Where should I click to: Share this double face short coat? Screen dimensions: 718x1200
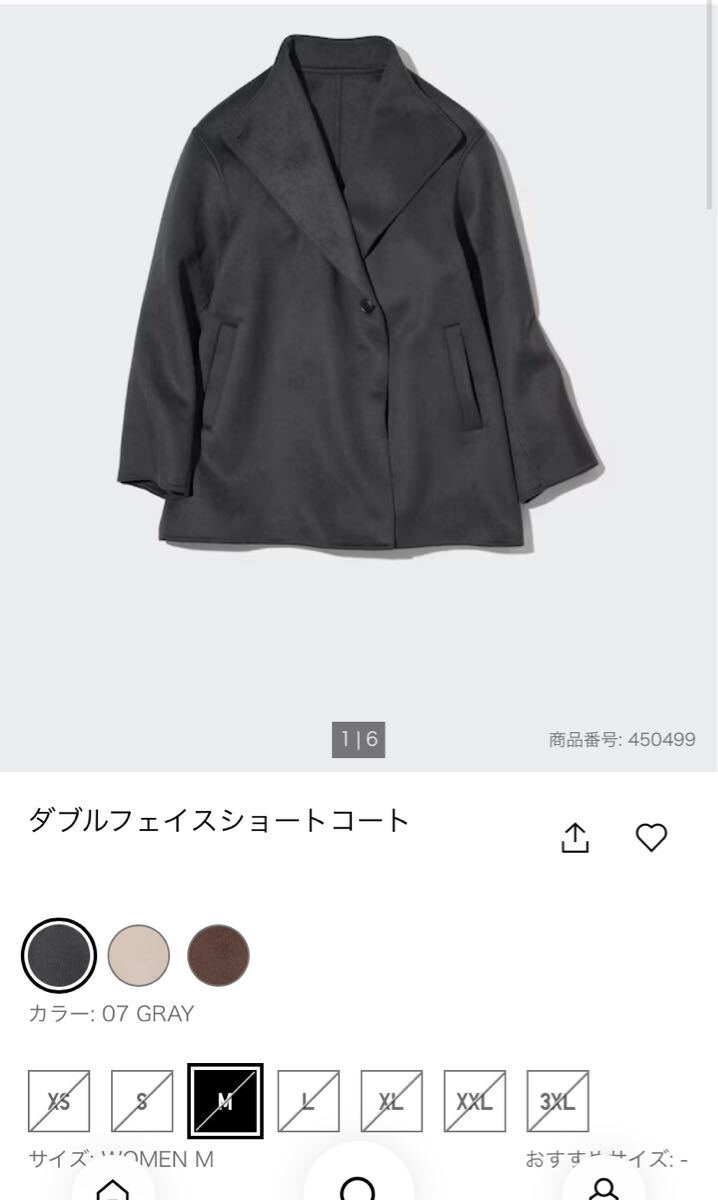coord(574,838)
